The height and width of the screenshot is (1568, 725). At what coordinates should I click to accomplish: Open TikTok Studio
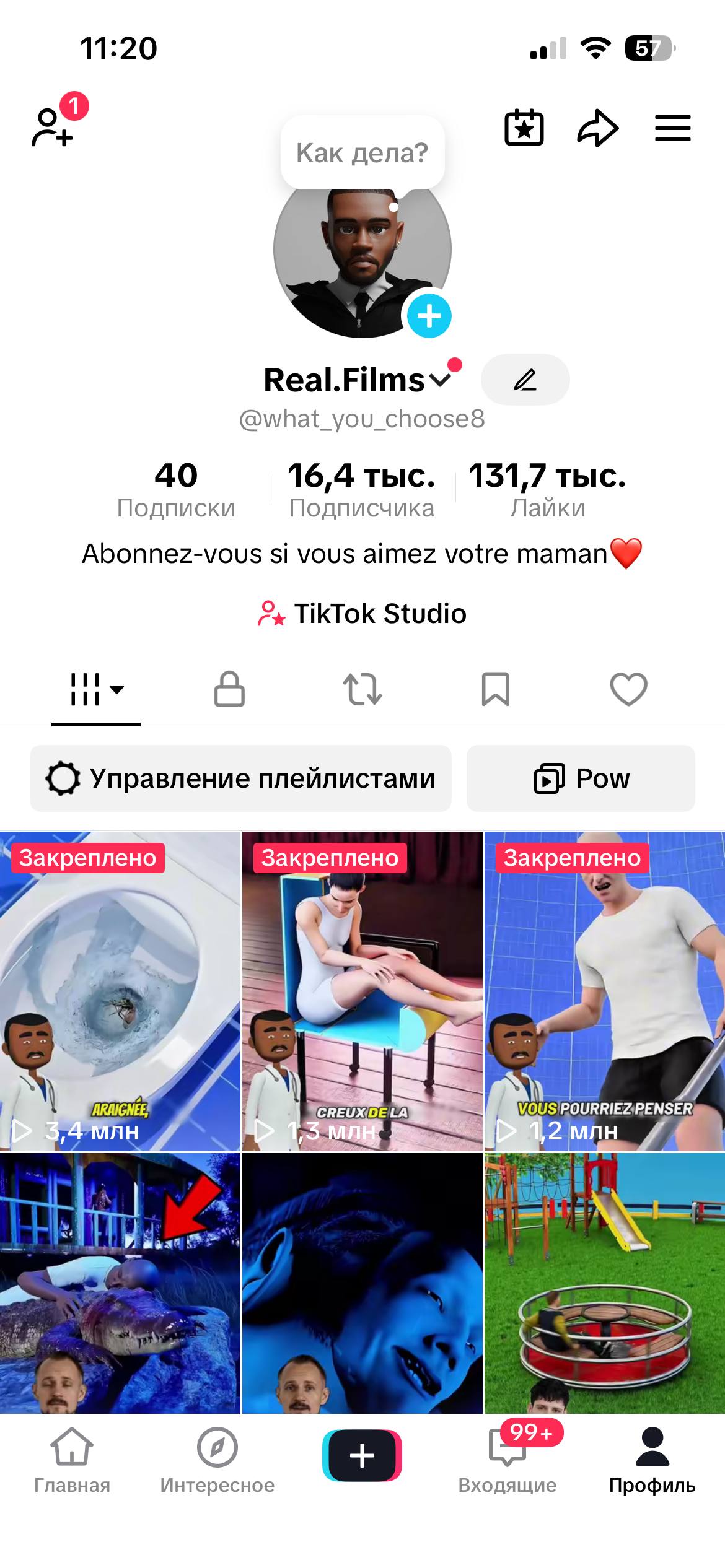click(x=362, y=614)
